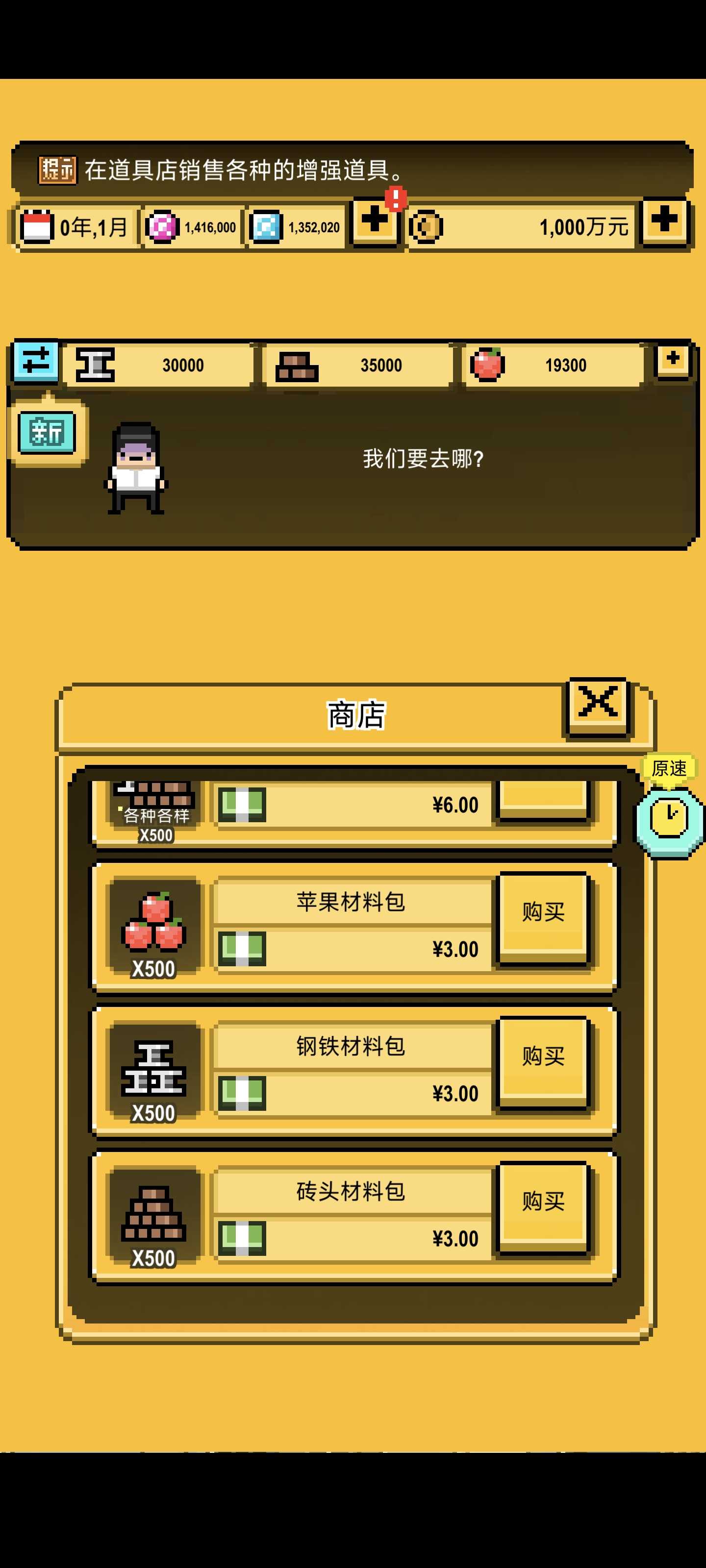Tap the plus button on the materials bar
706x1568 pixels.
pyautogui.click(x=673, y=359)
